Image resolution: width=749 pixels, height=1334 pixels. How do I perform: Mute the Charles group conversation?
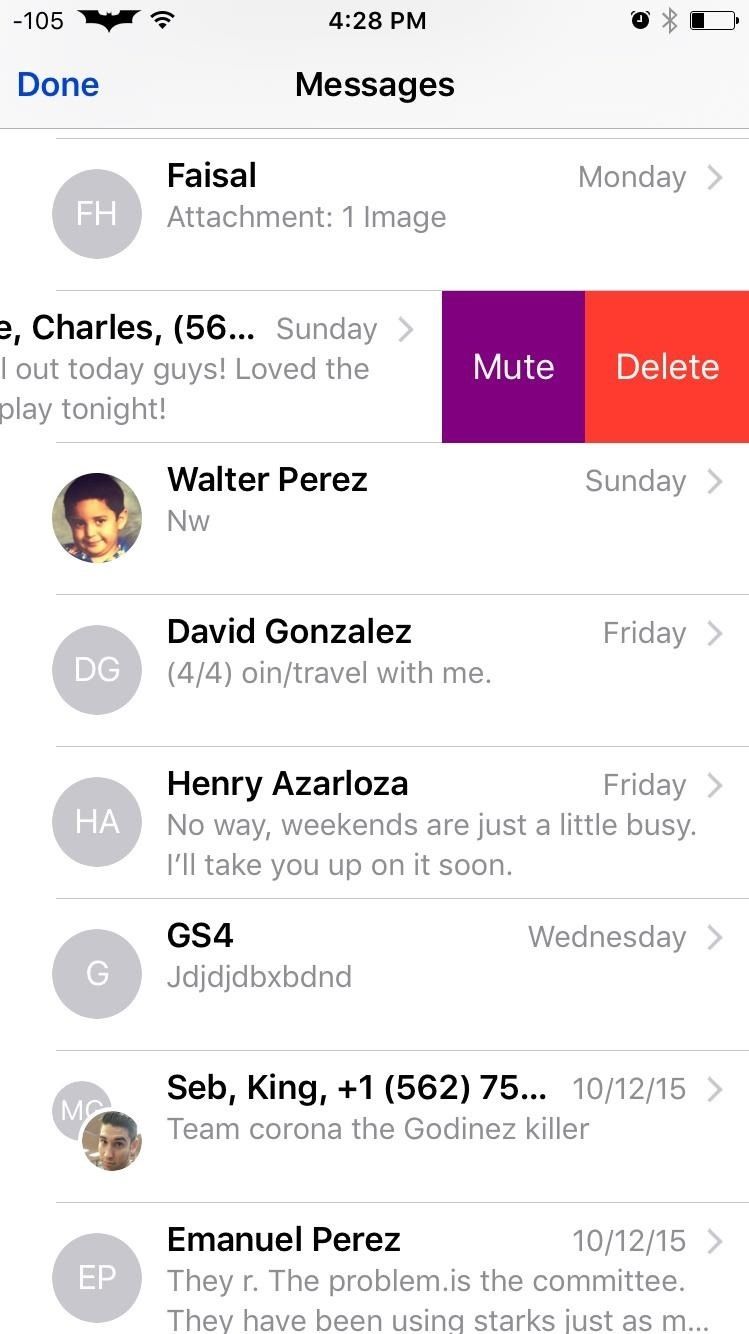click(x=513, y=367)
